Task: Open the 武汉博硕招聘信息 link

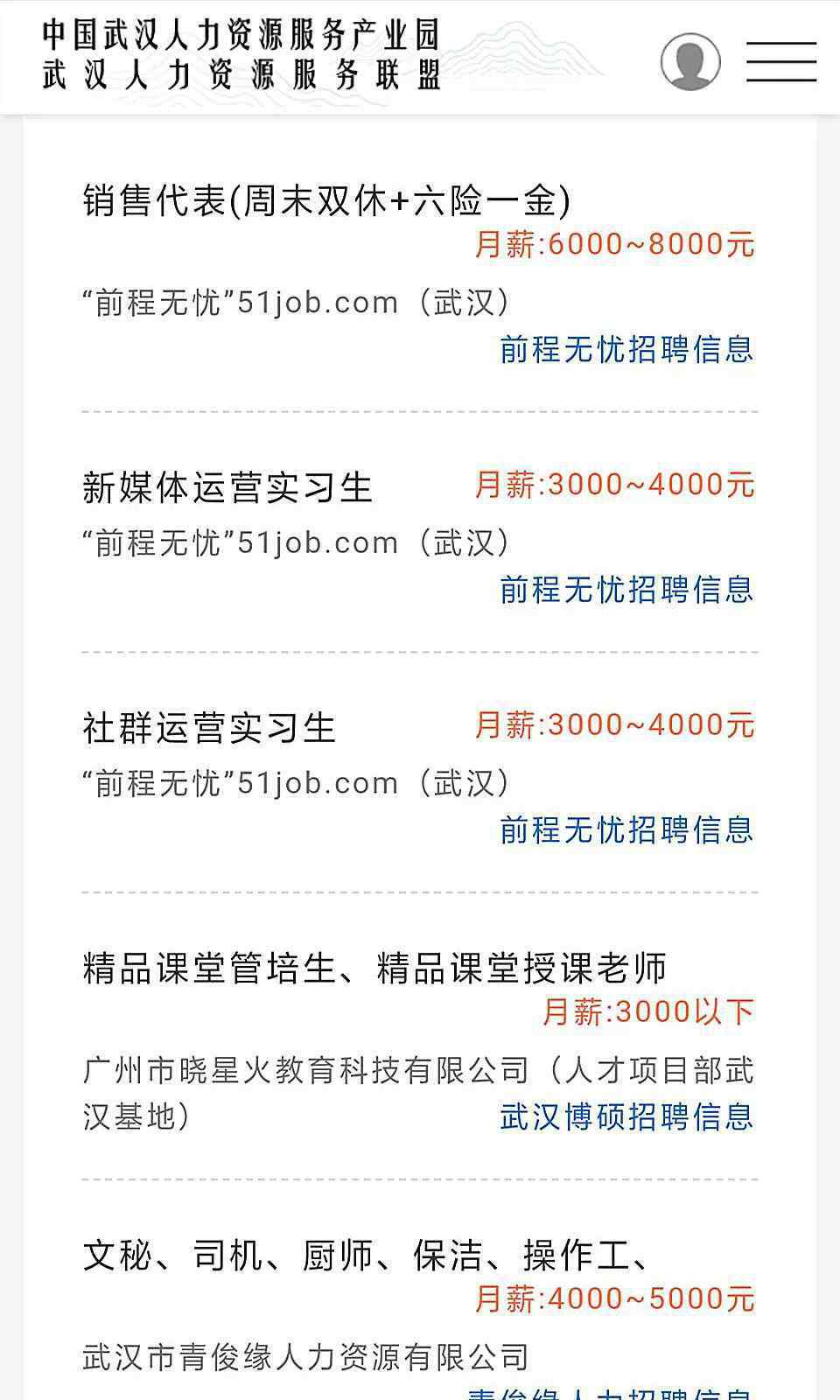Action: point(626,1116)
